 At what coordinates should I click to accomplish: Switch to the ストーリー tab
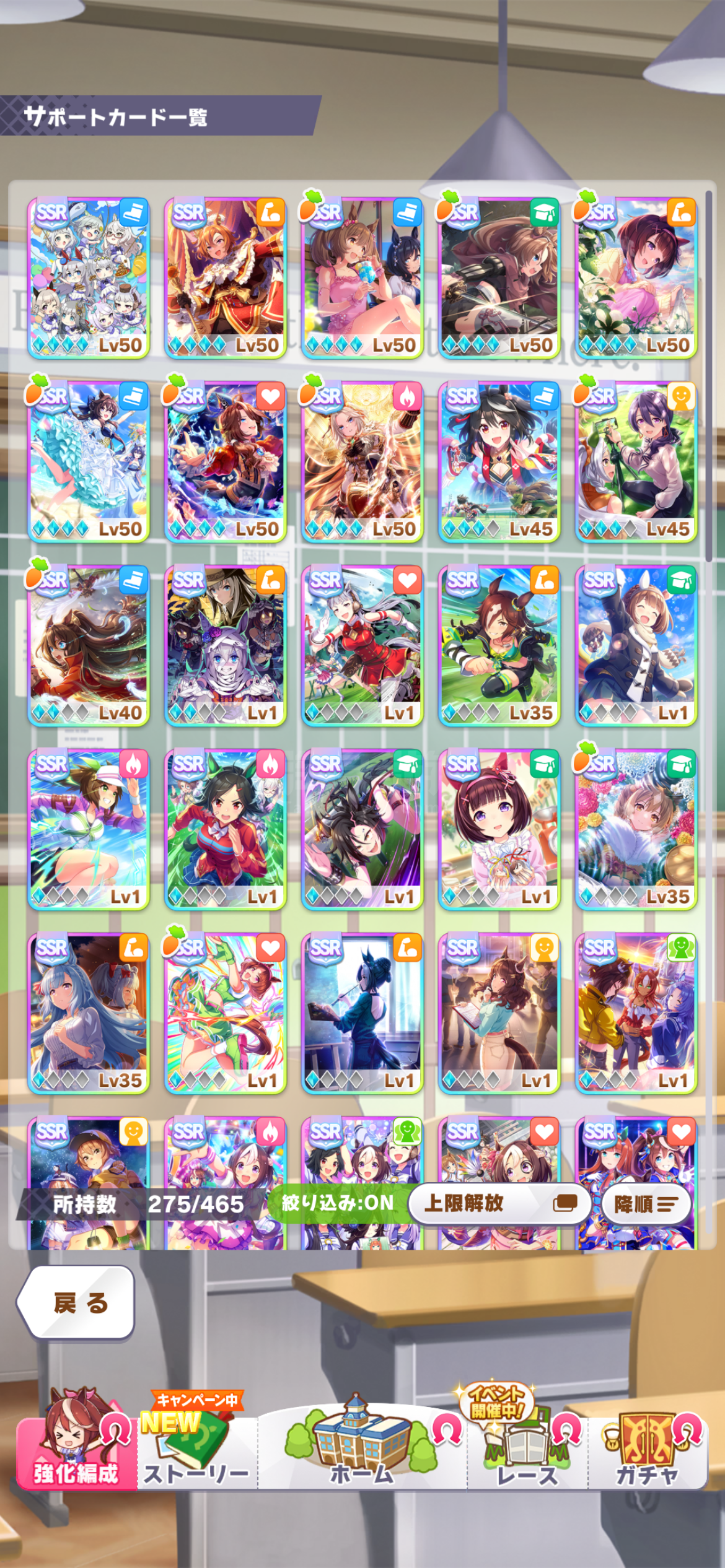point(197,1443)
